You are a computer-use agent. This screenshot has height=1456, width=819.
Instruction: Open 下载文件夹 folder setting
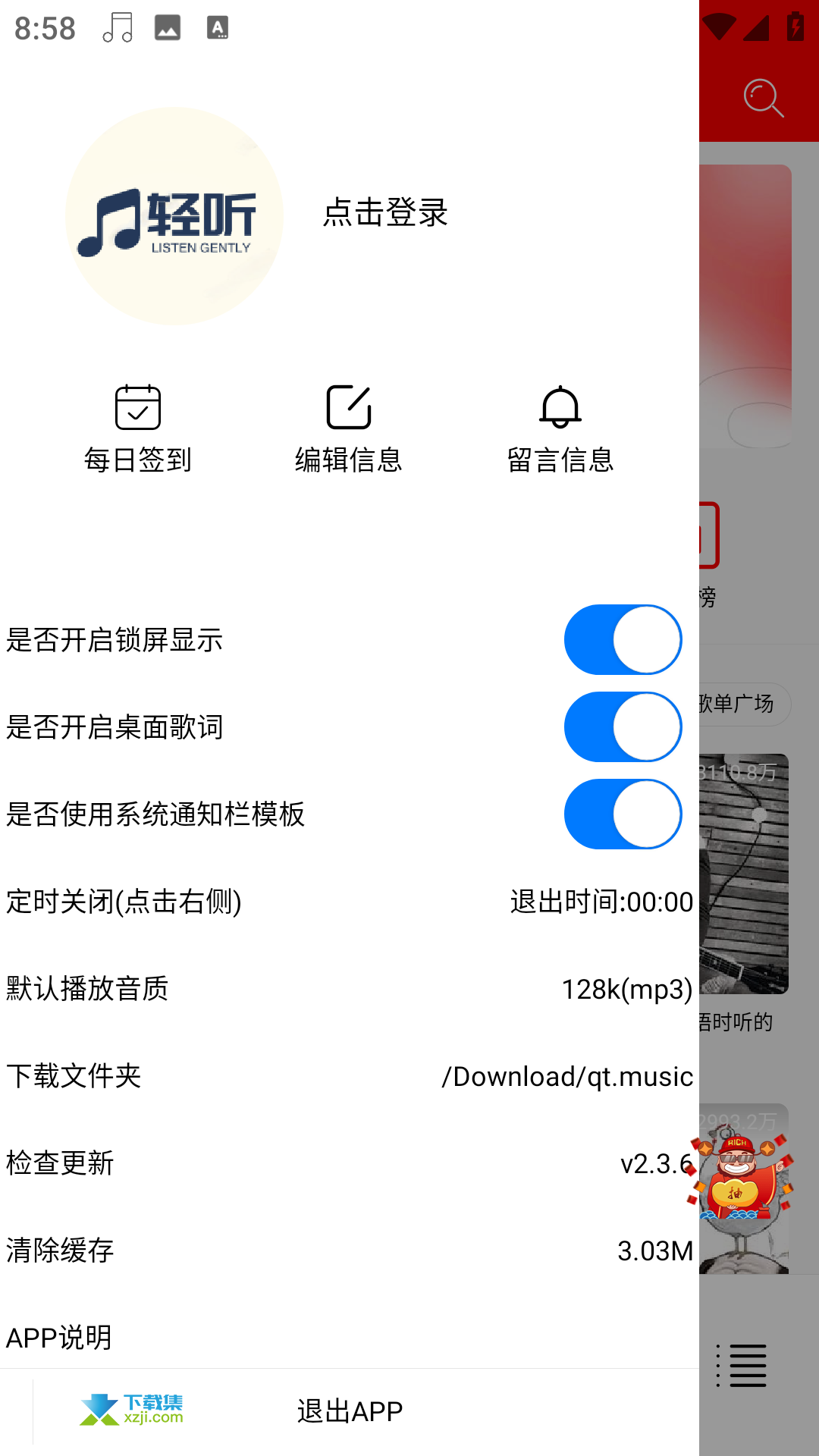350,1076
